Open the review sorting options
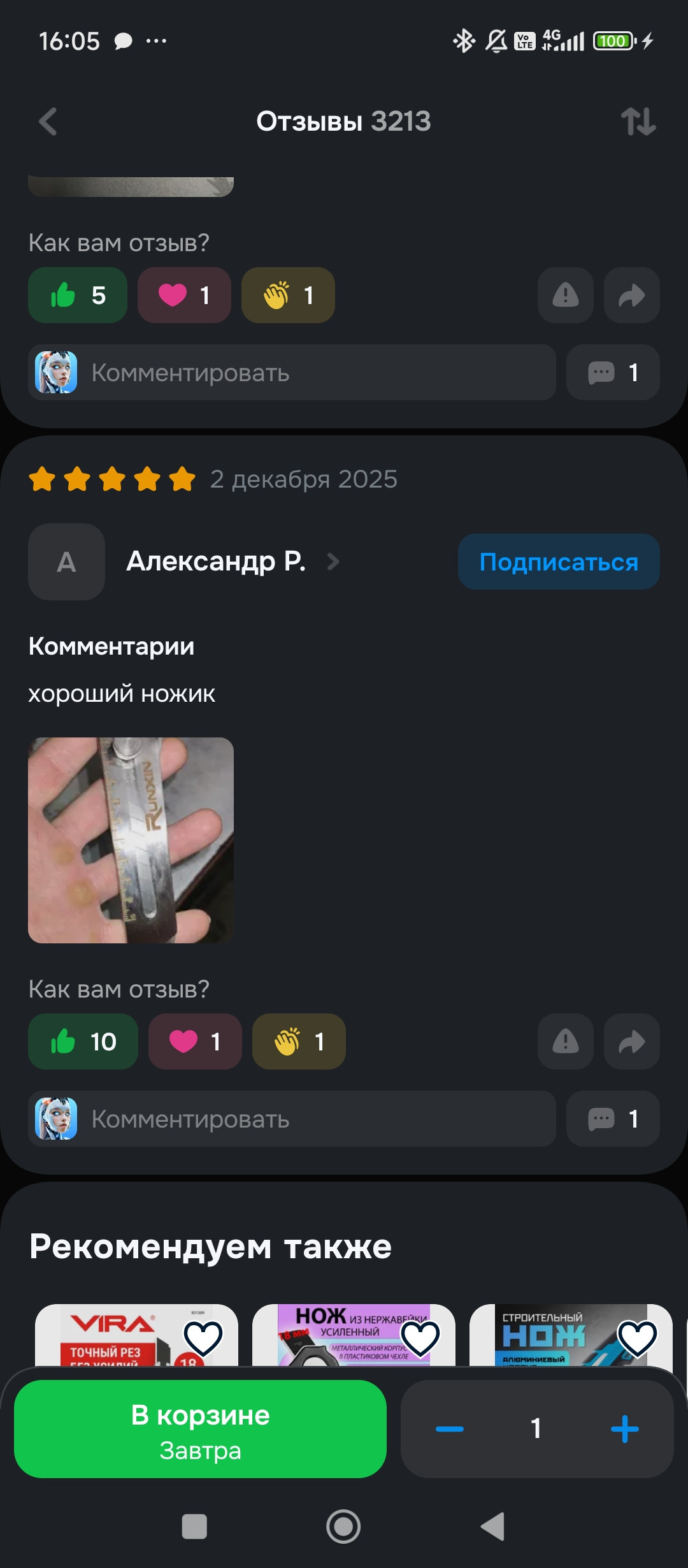Viewport: 688px width, 1568px height. tap(638, 121)
